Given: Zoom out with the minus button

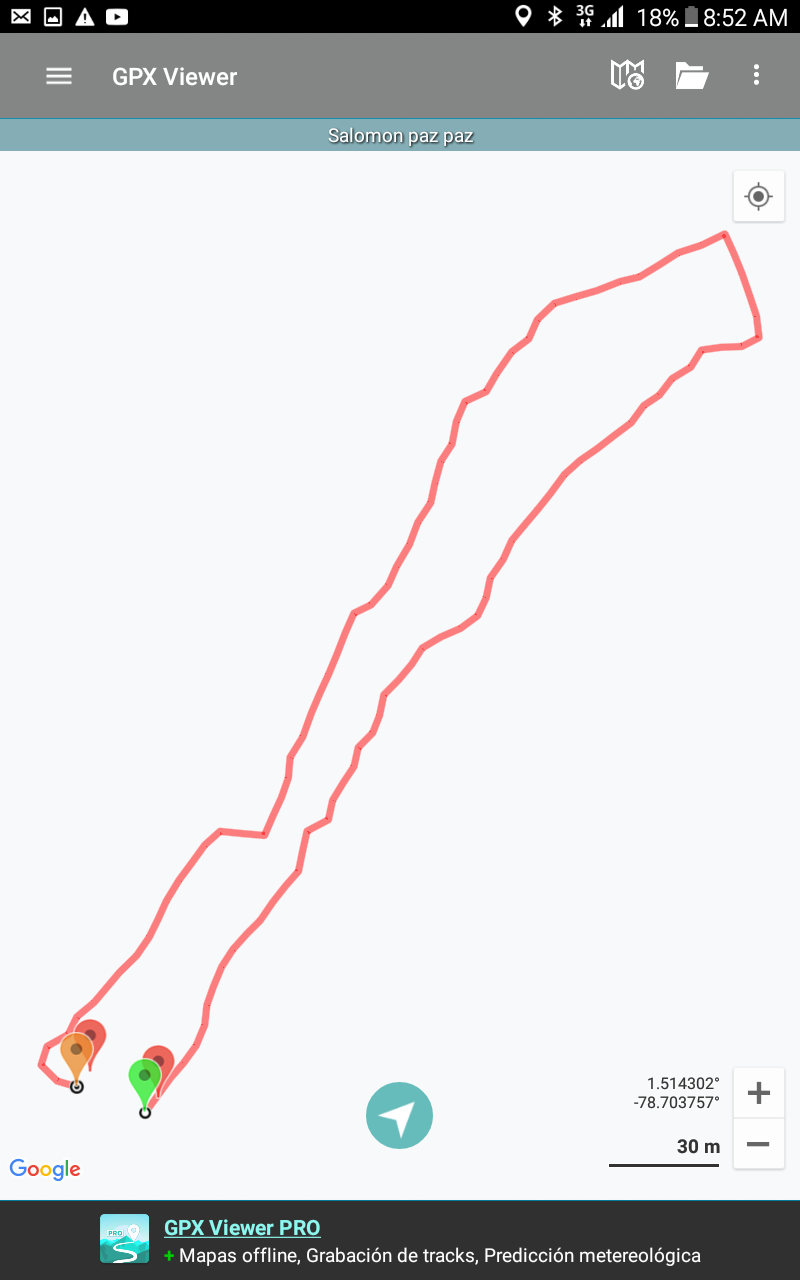Looking at the screenshot, I should [758, 1144].
